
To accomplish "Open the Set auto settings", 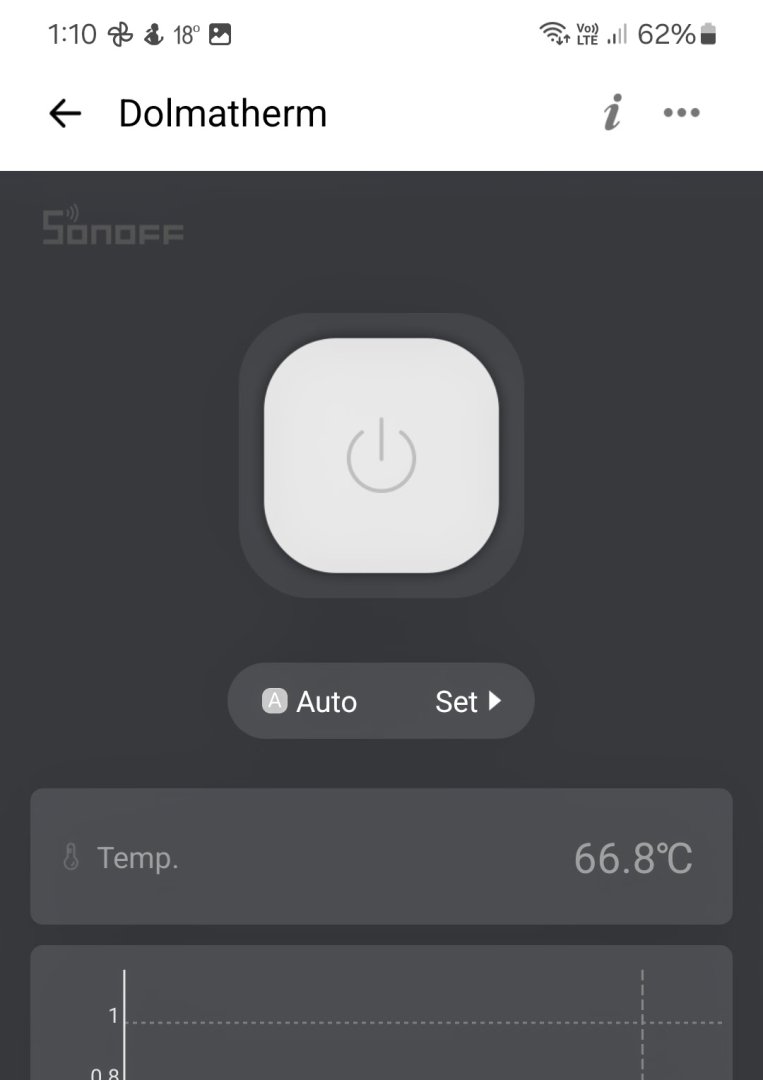I will click(x=467, y=702).
